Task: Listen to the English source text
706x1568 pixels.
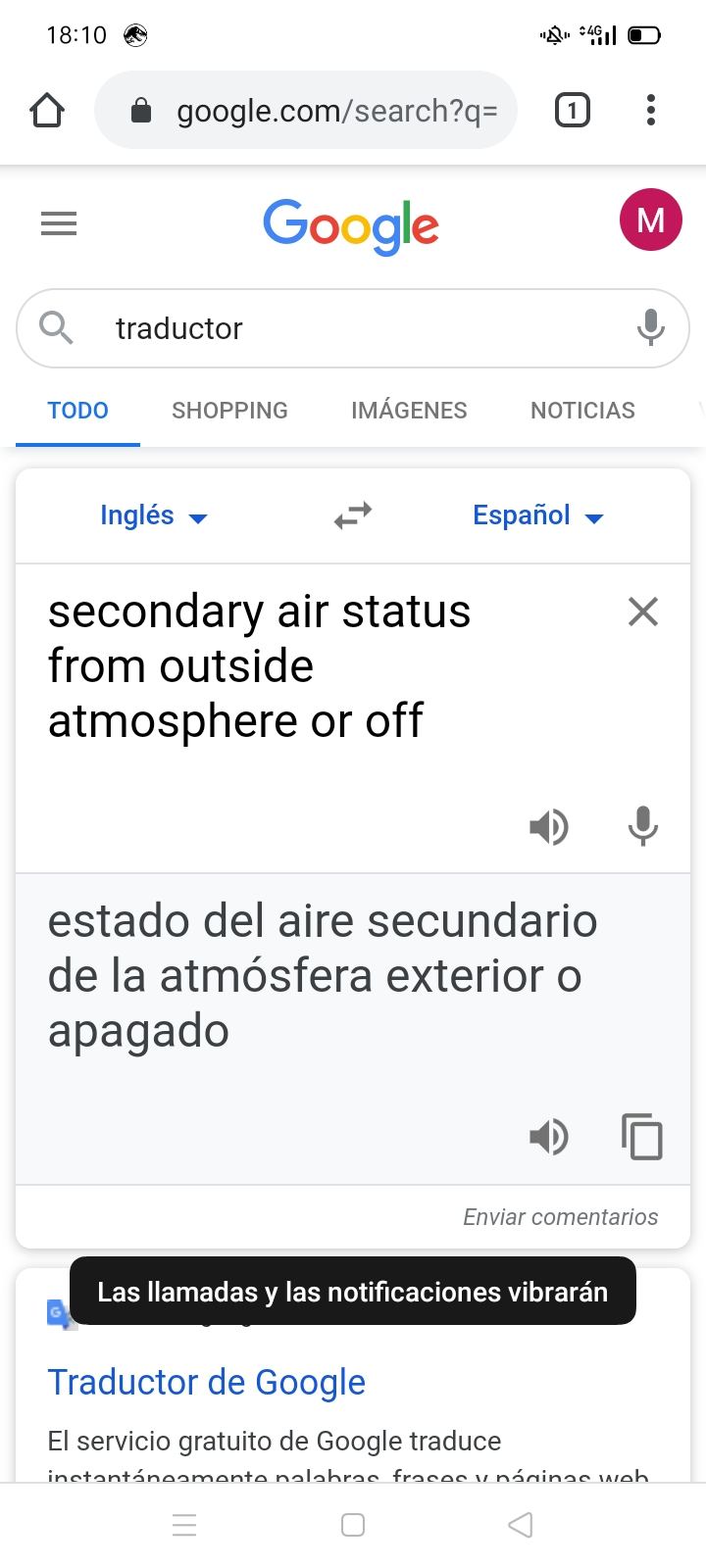Action: (x=549, y=827)
